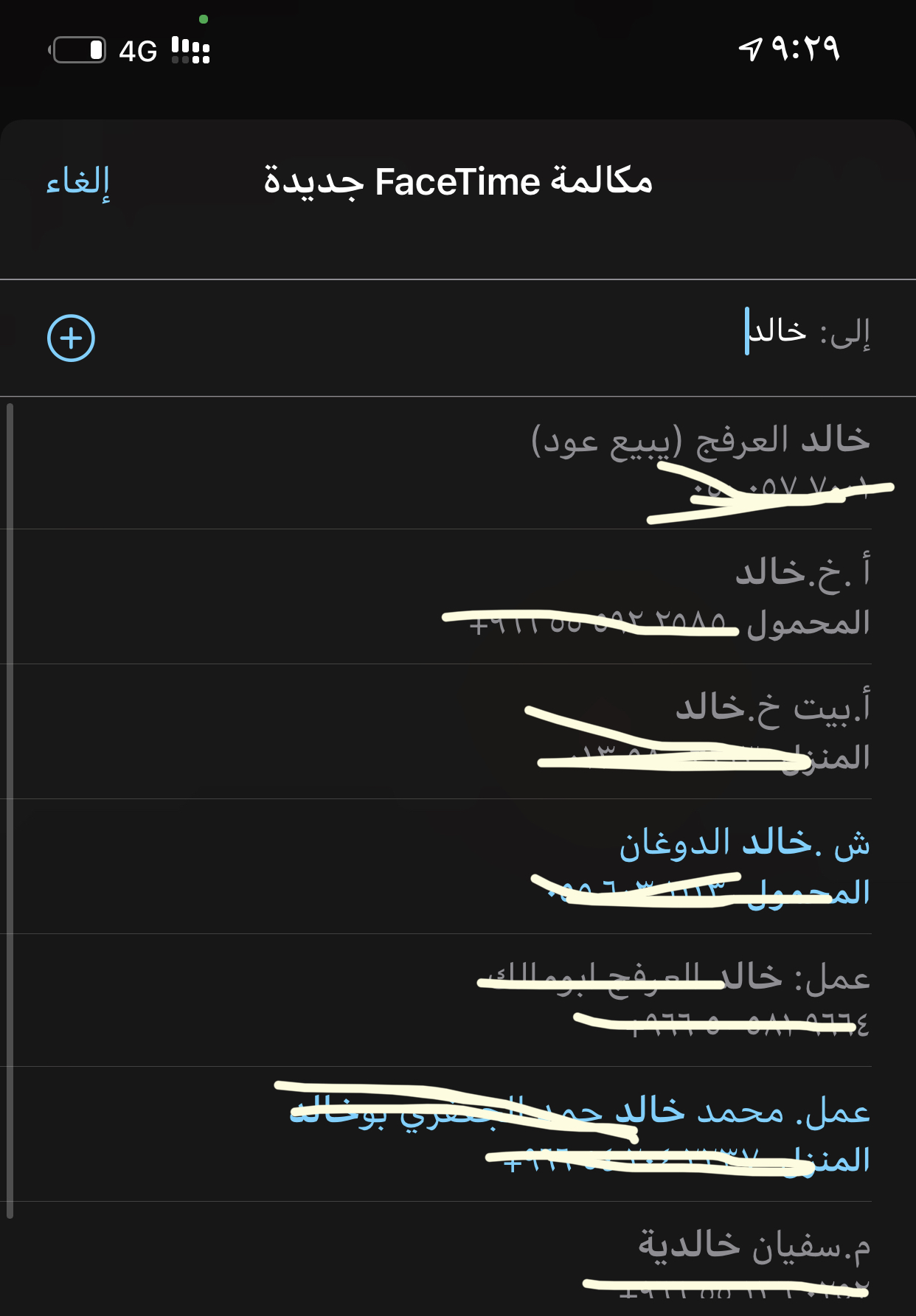
Task: Tap the plus icon to add a contact
Action: point(72,338)
